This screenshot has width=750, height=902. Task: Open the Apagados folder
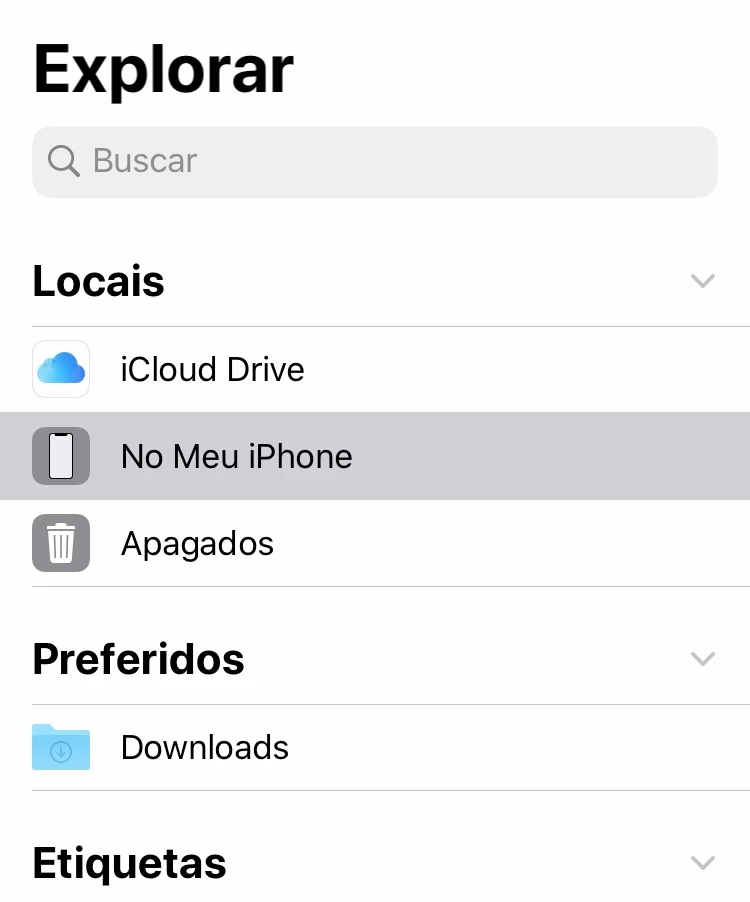point(197,544)
